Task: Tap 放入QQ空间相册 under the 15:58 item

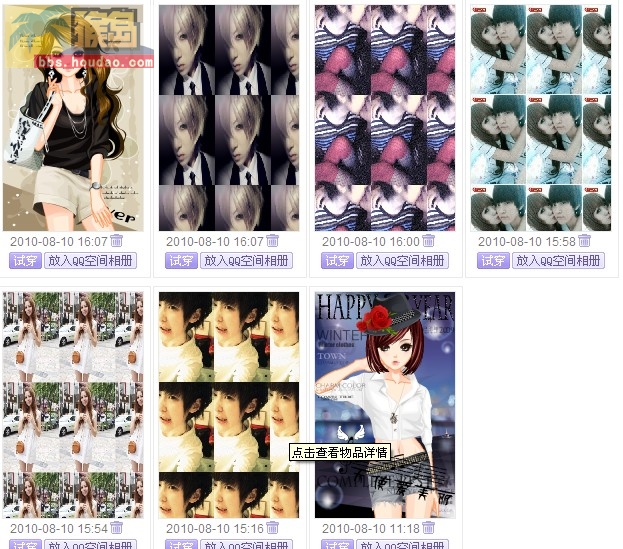Action: click(x=558, y=260)
